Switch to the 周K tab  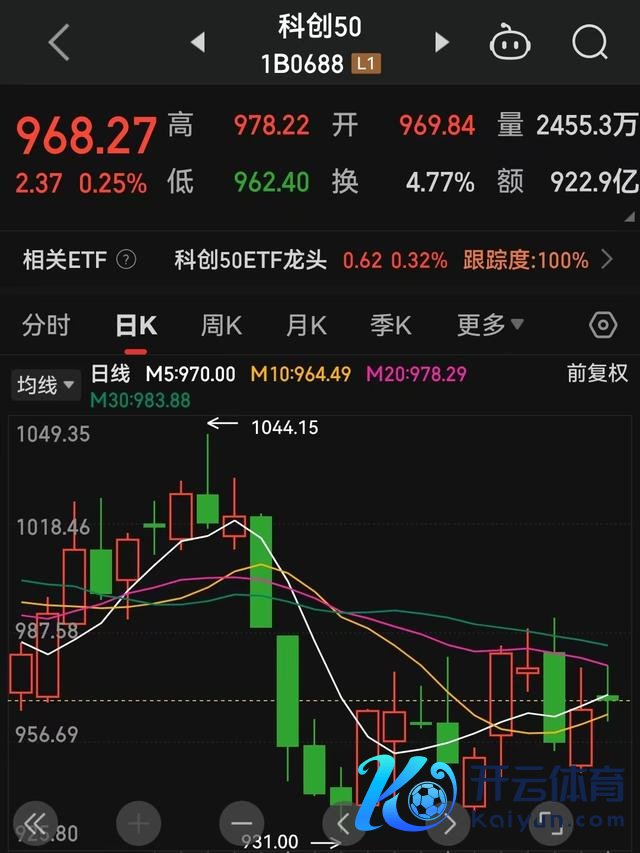point(221,325)
